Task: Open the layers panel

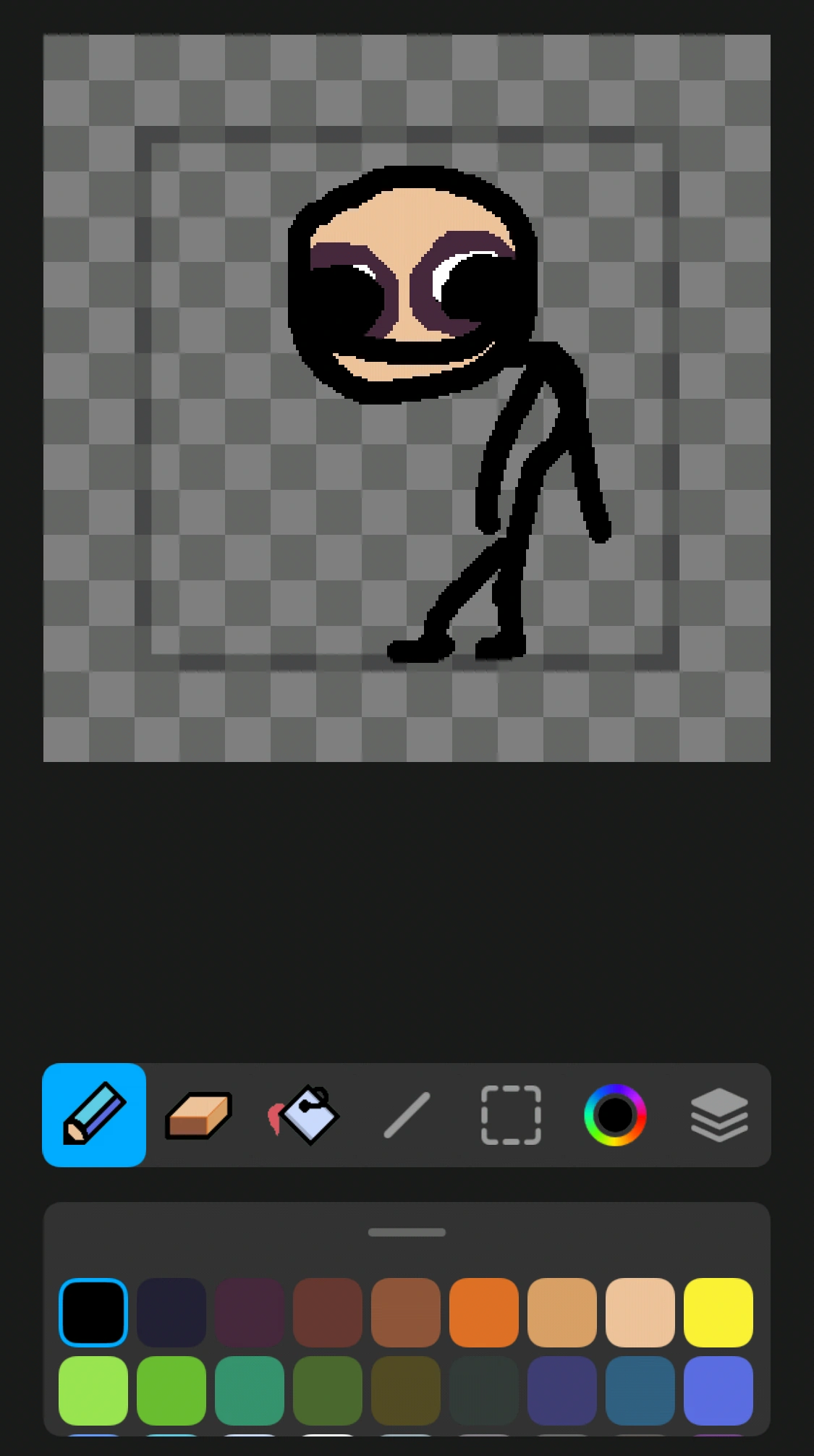Action: pos(719,1114)
